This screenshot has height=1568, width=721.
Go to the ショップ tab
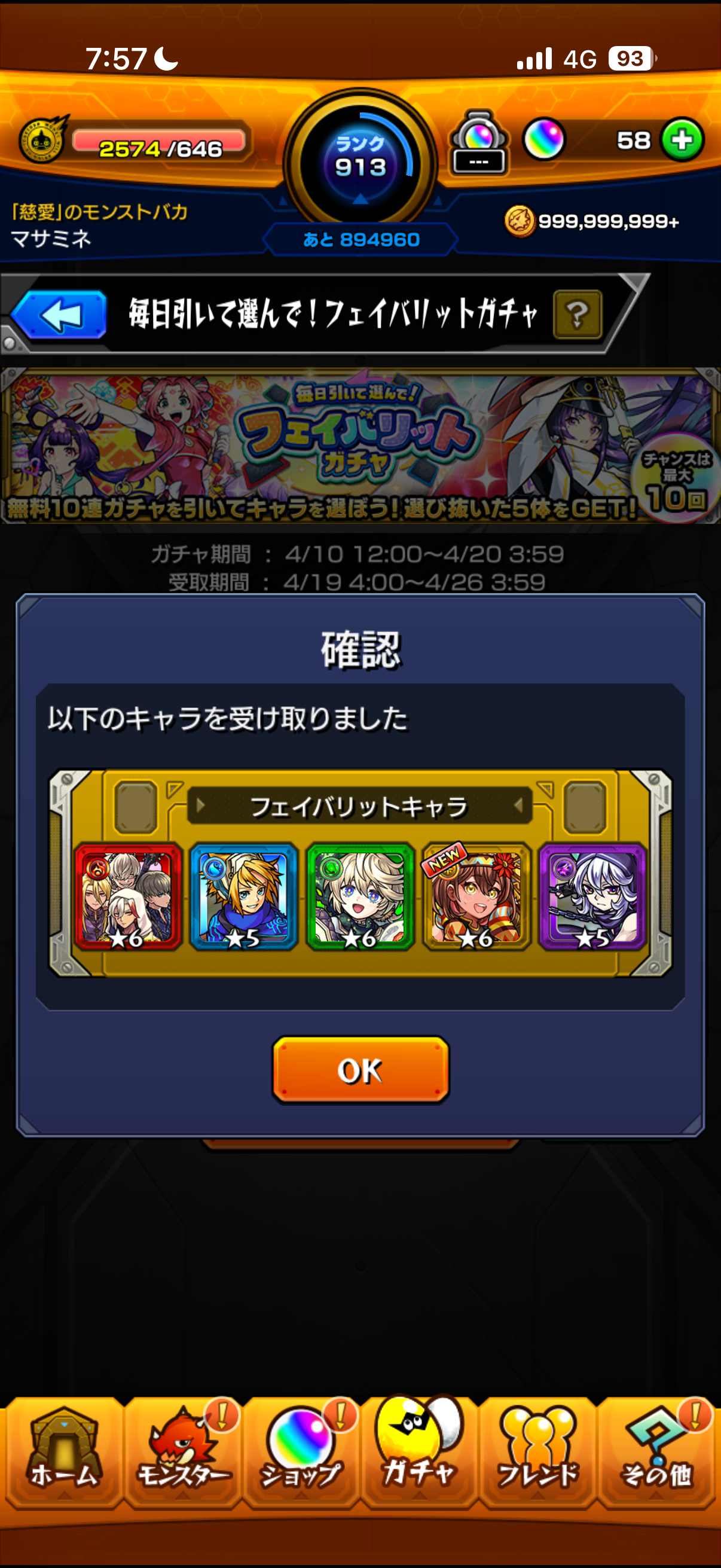tap(301, 1453)
